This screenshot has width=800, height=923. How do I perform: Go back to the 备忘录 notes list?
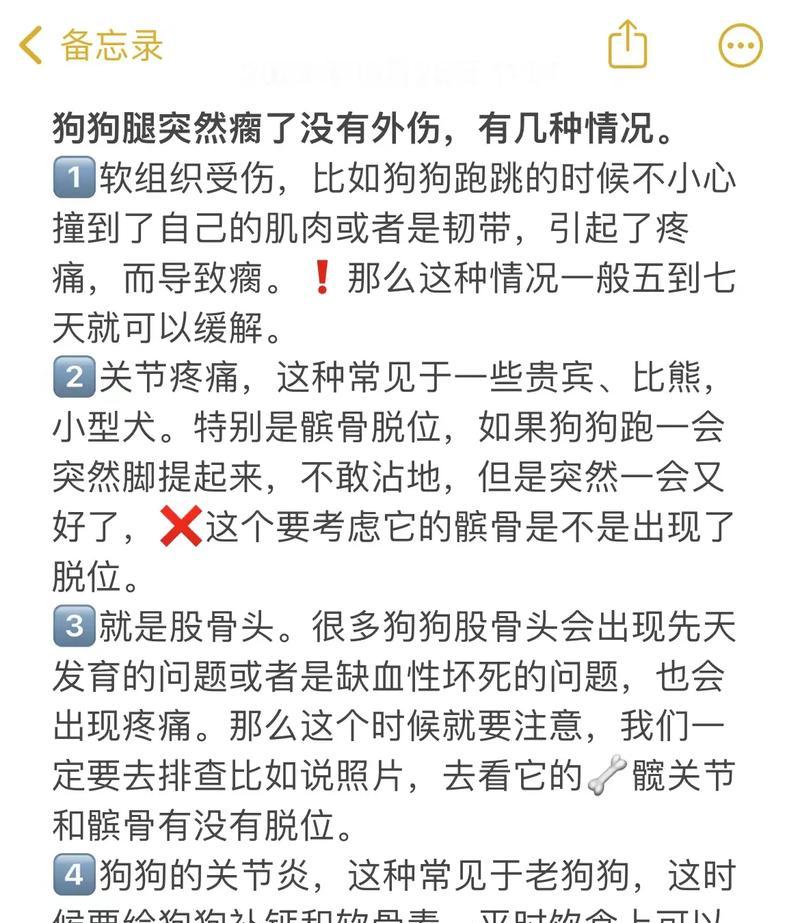coord(90,46)
